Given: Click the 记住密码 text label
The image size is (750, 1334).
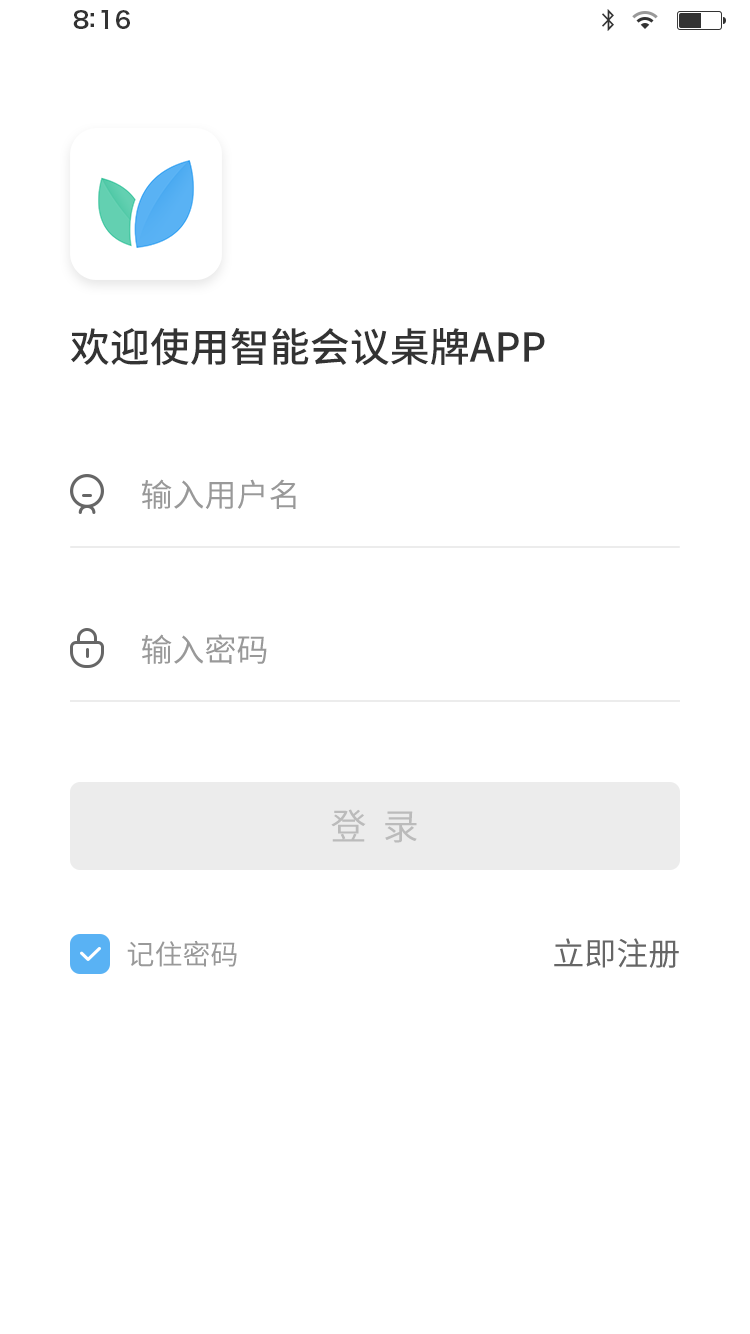Looking at the screenshot, I should pyautogui.click(x=180, y=954).
